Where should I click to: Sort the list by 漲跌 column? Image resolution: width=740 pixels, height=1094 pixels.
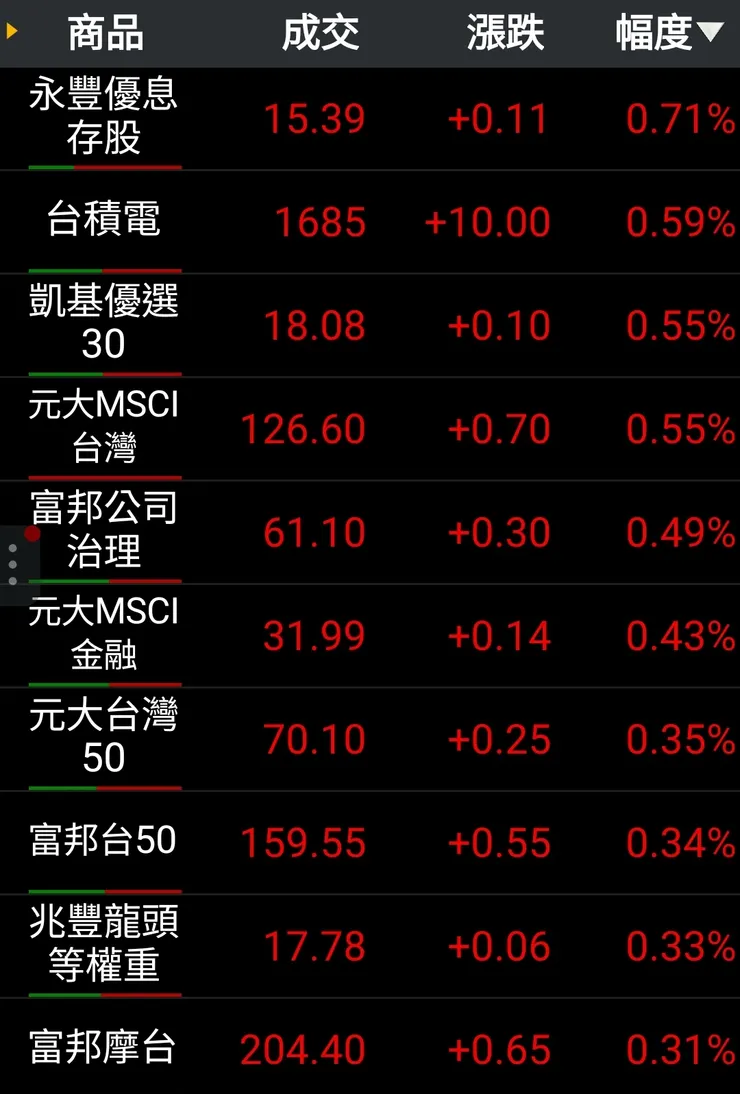(505, 34)
